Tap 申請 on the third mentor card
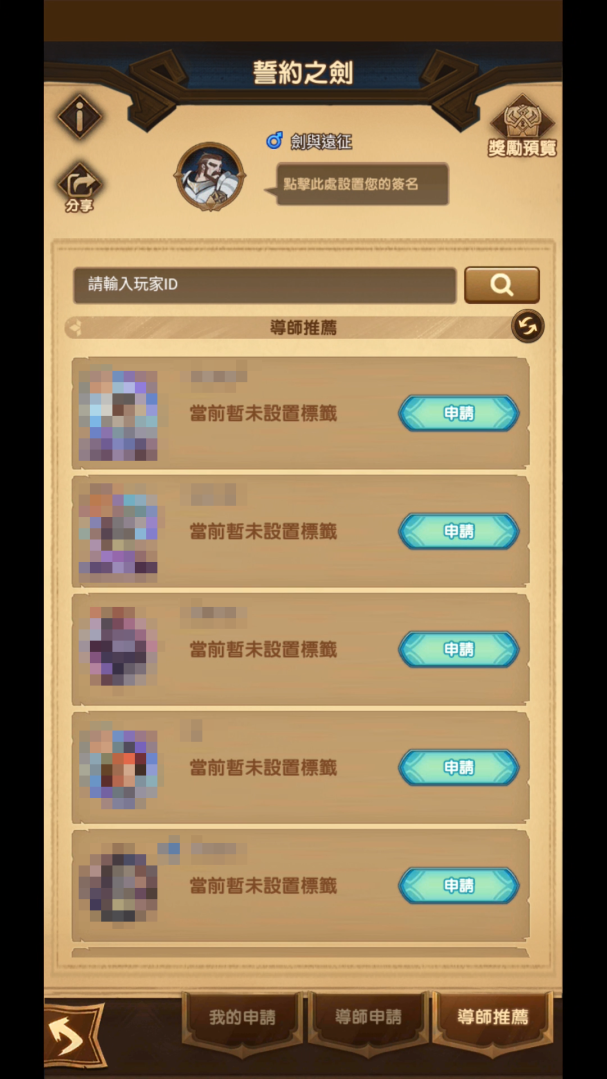This screenshot has width=607, height=1079. pyautogui.click(x=458, y=650)
